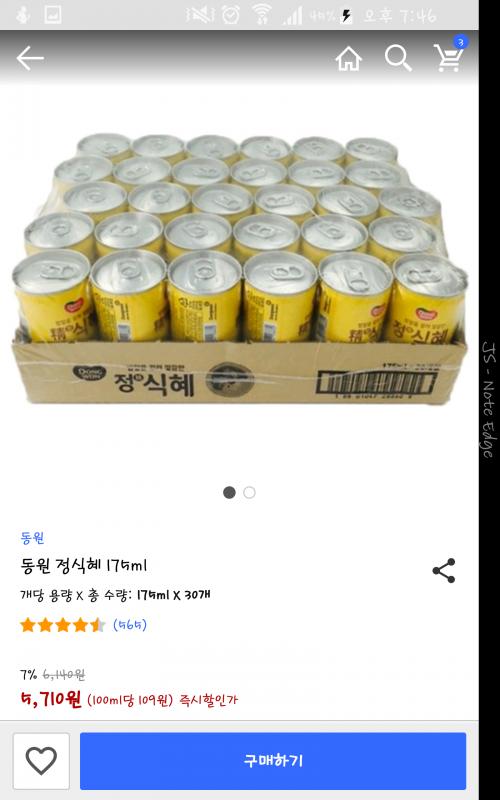This screenshot has width=500, height=800.
Task: Open the 동원 brand link
Action: tap(32, 537)
